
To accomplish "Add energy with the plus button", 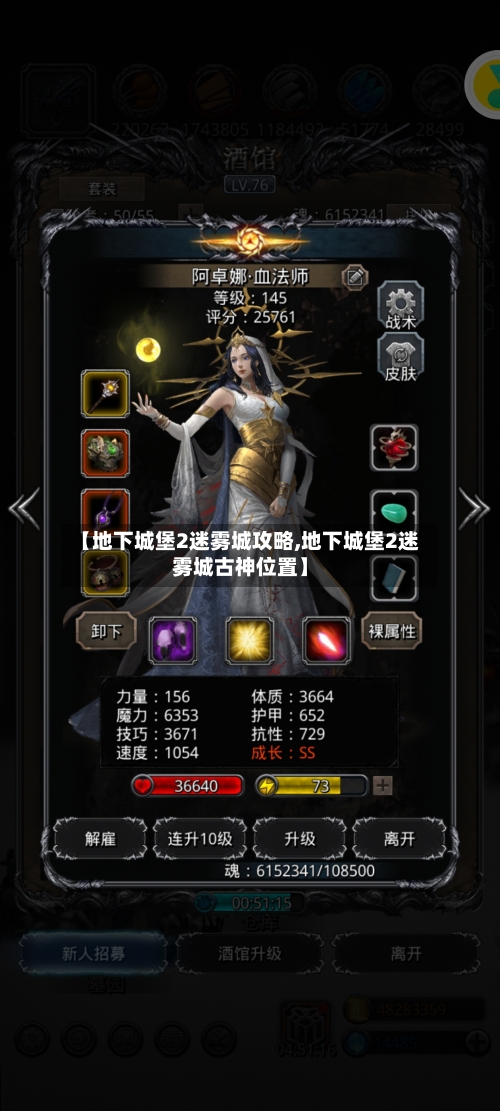I will click(382, 786).
